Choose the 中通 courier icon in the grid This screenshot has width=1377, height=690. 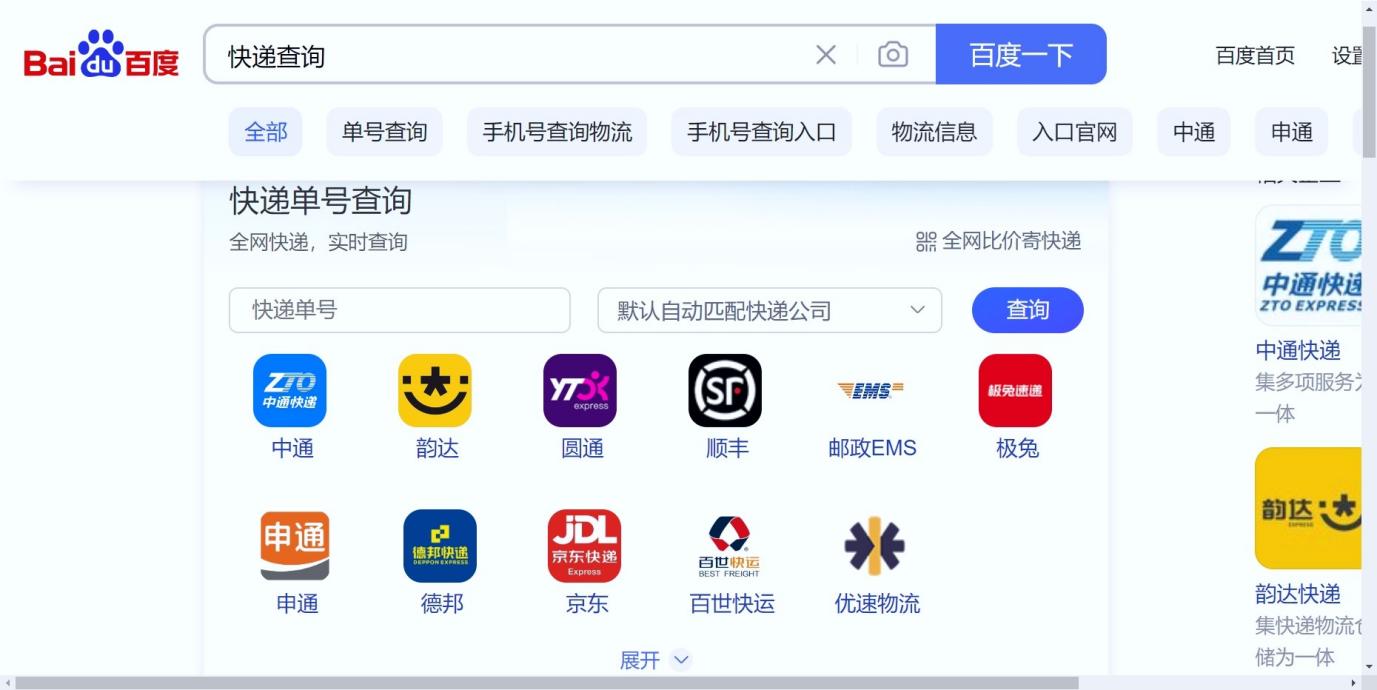[290, 391]
